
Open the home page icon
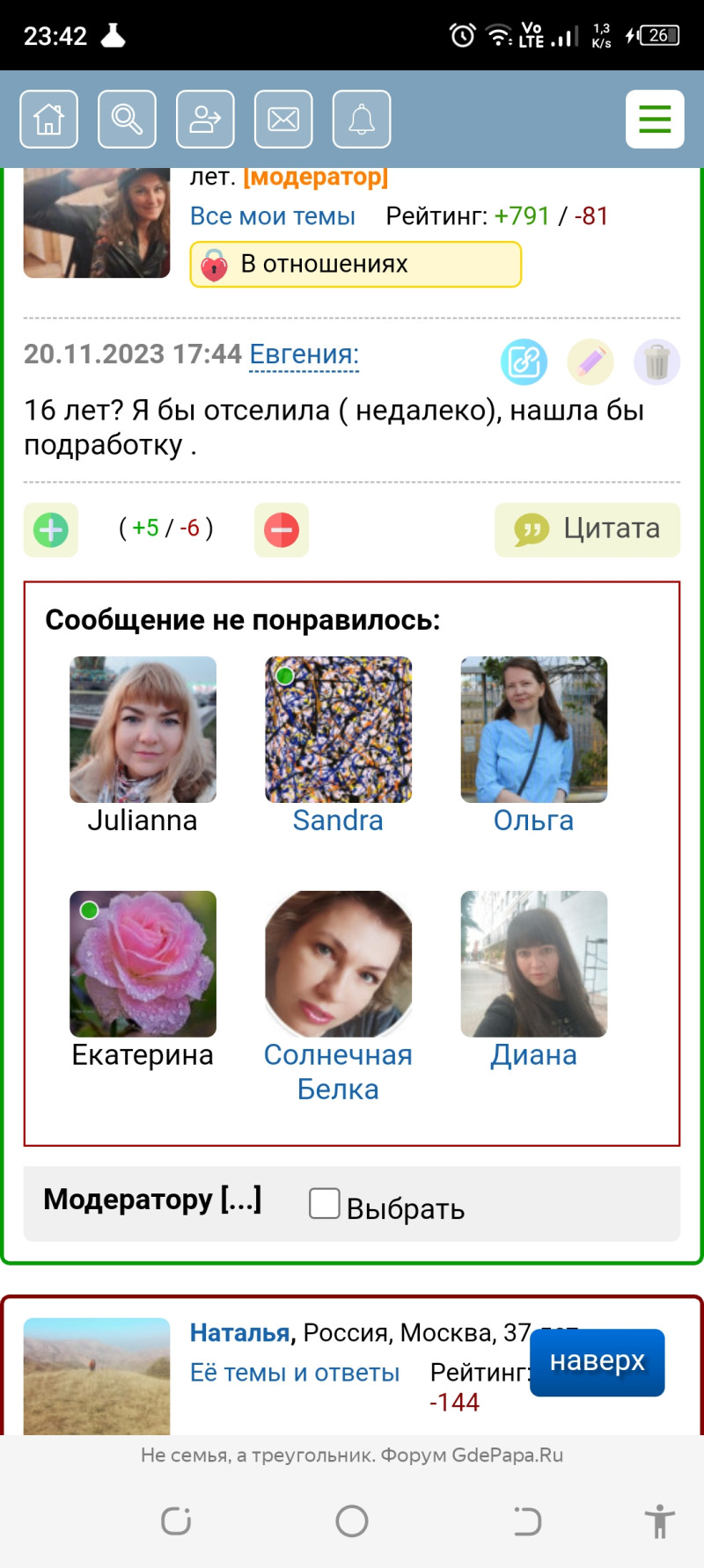pyautogui.click(x=49, y=119)
